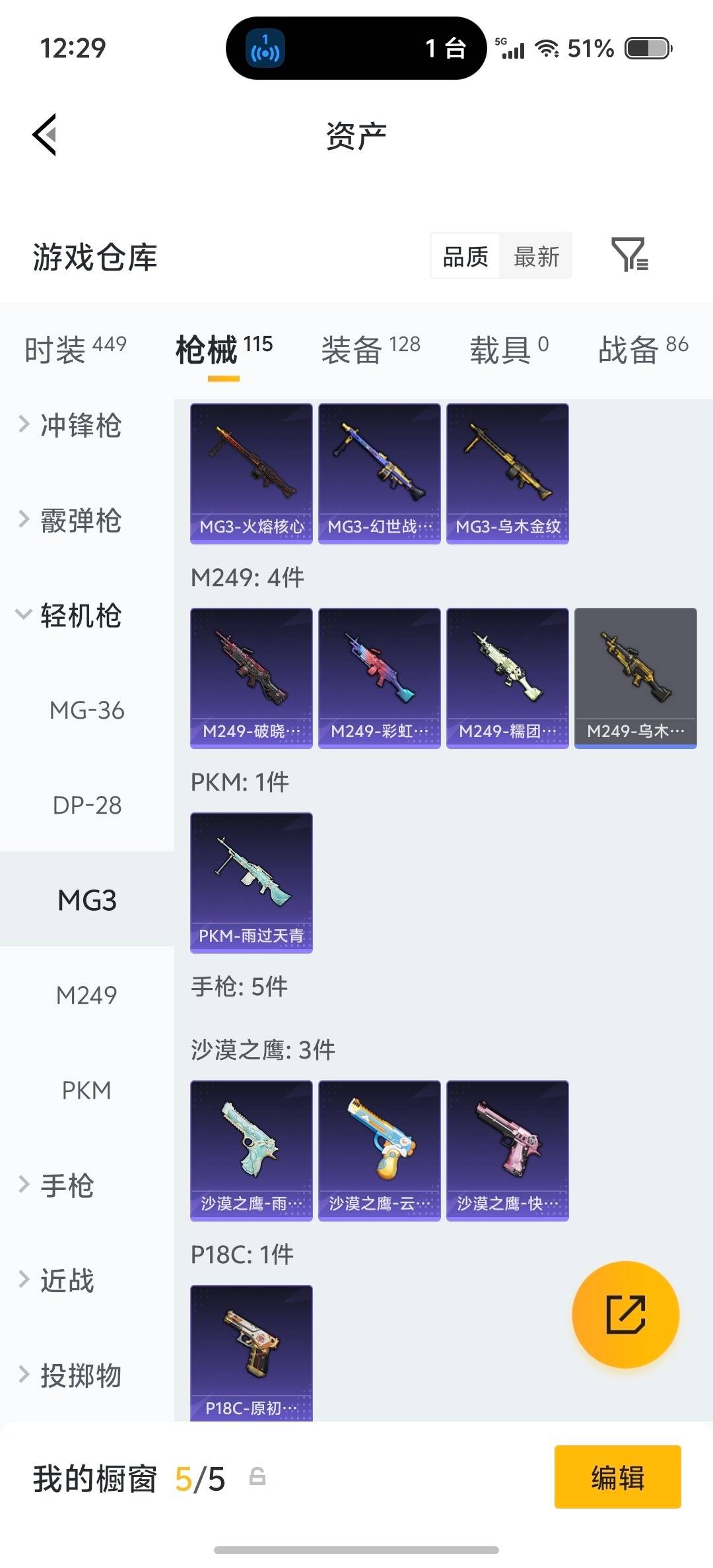Edit my showcase with 编辑
This screenshot has height=1568, width=713.
pyautogui.click(x=617, y=1477)
